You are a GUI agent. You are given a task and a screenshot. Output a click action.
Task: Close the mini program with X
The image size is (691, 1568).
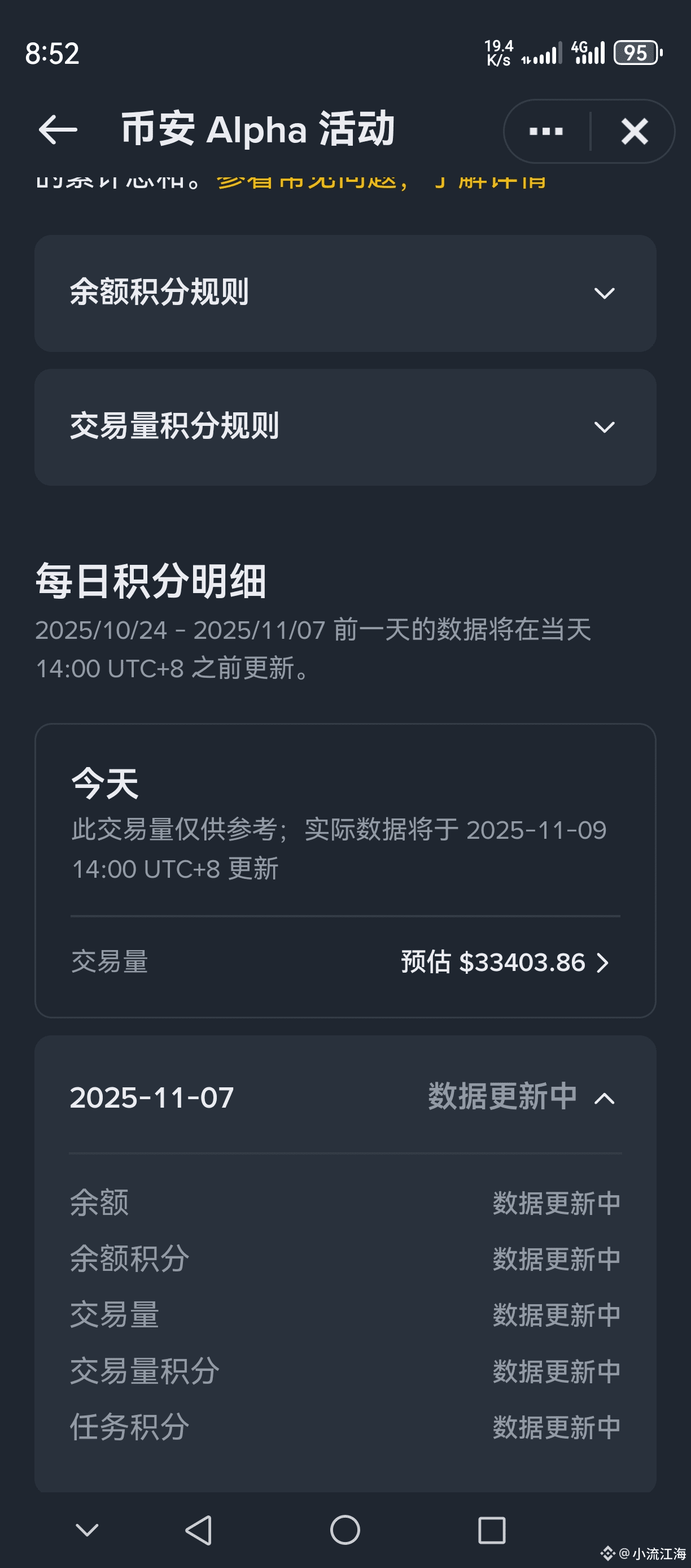(634, 131)
